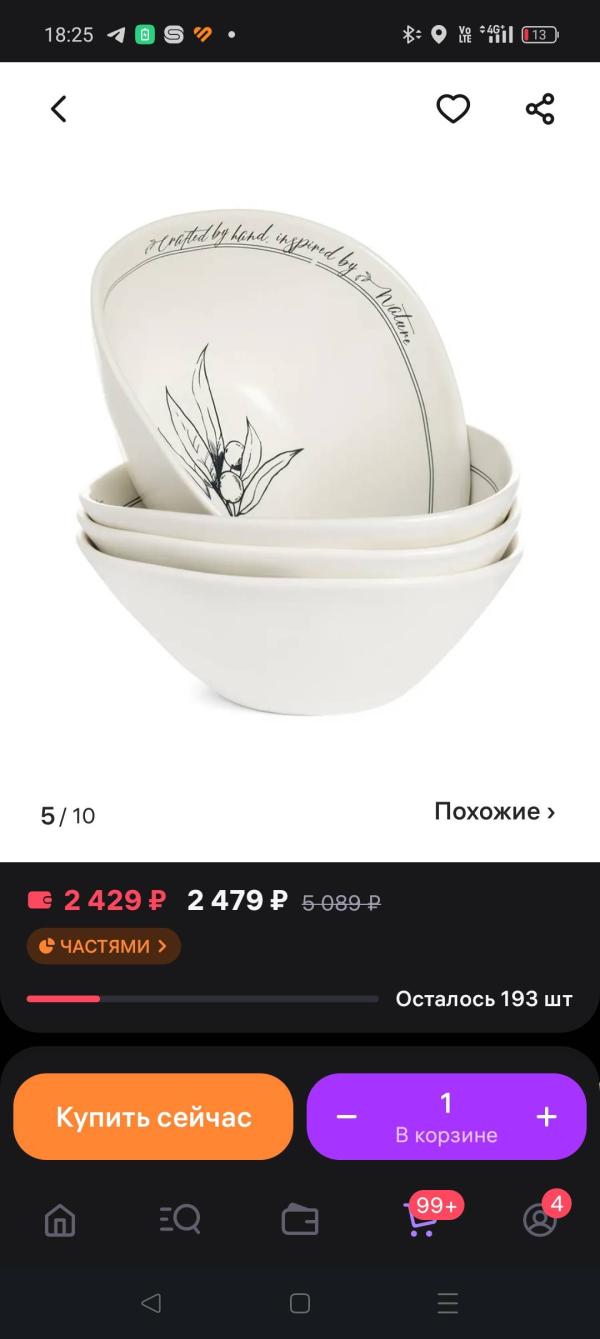Screen dimensions: 600x1339
Task: Open the Похожие similar items link
Action: pos(494,812)
